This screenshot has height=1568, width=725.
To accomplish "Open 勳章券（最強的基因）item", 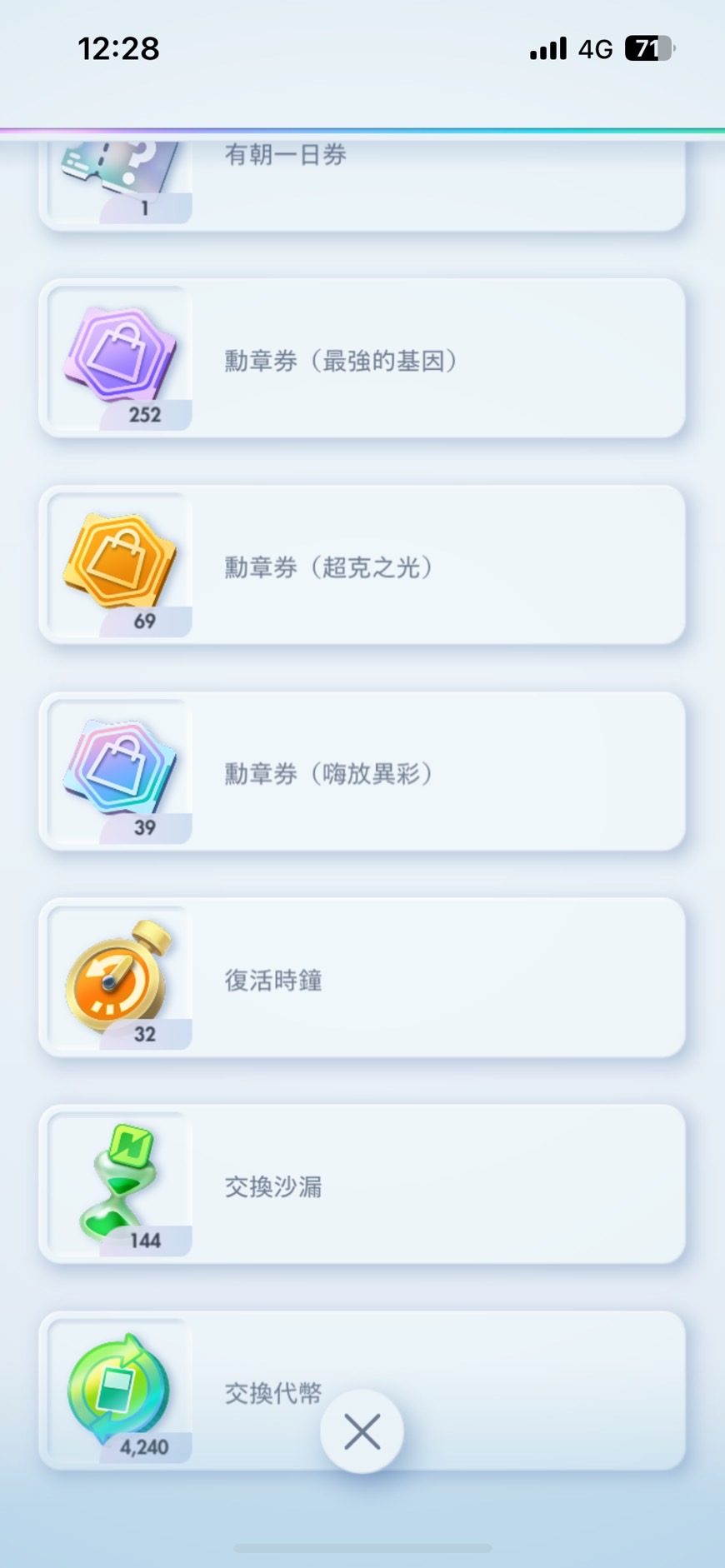I will [362, 359].
